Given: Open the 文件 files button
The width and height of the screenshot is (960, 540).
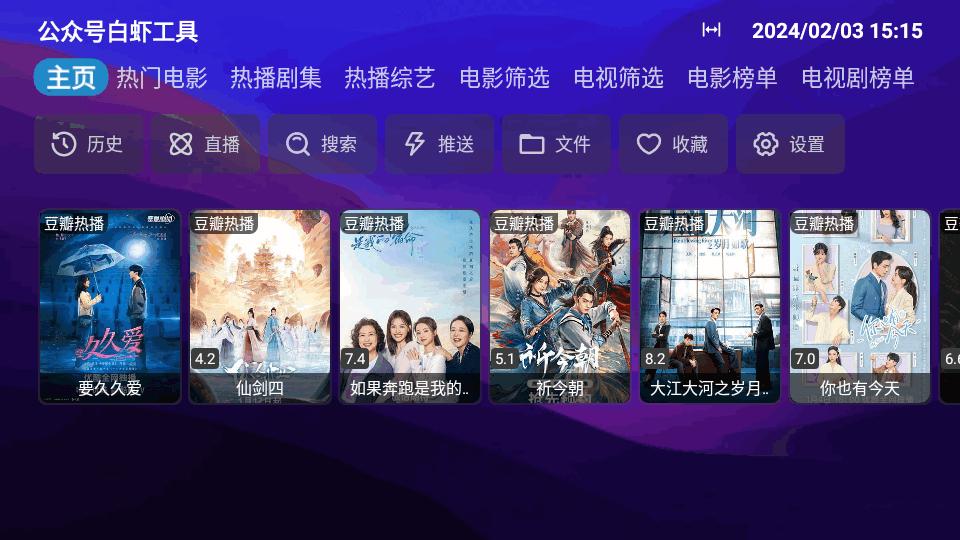Looking at the screenshot, I should tap(556, 144).
